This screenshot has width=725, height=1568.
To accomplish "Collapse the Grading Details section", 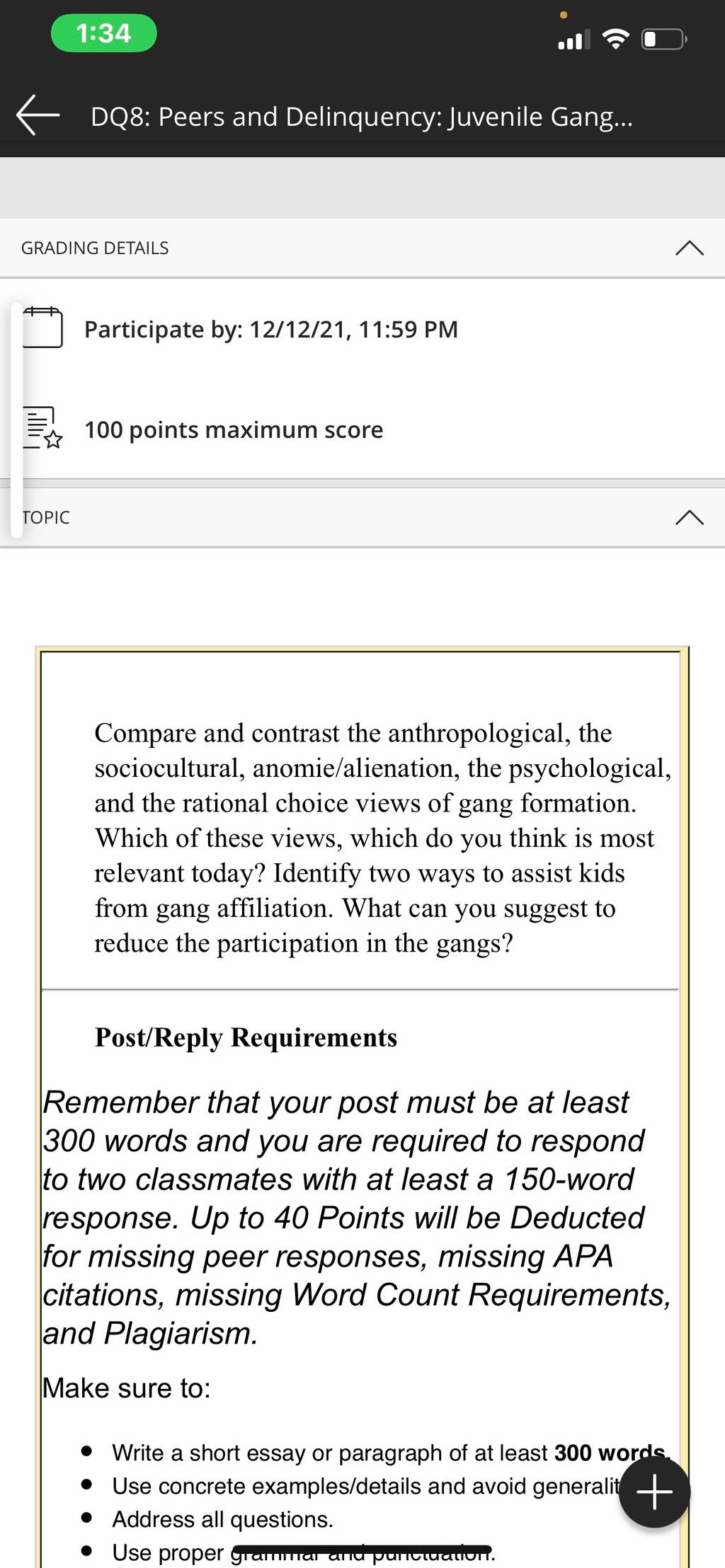I will pos(689,248).
